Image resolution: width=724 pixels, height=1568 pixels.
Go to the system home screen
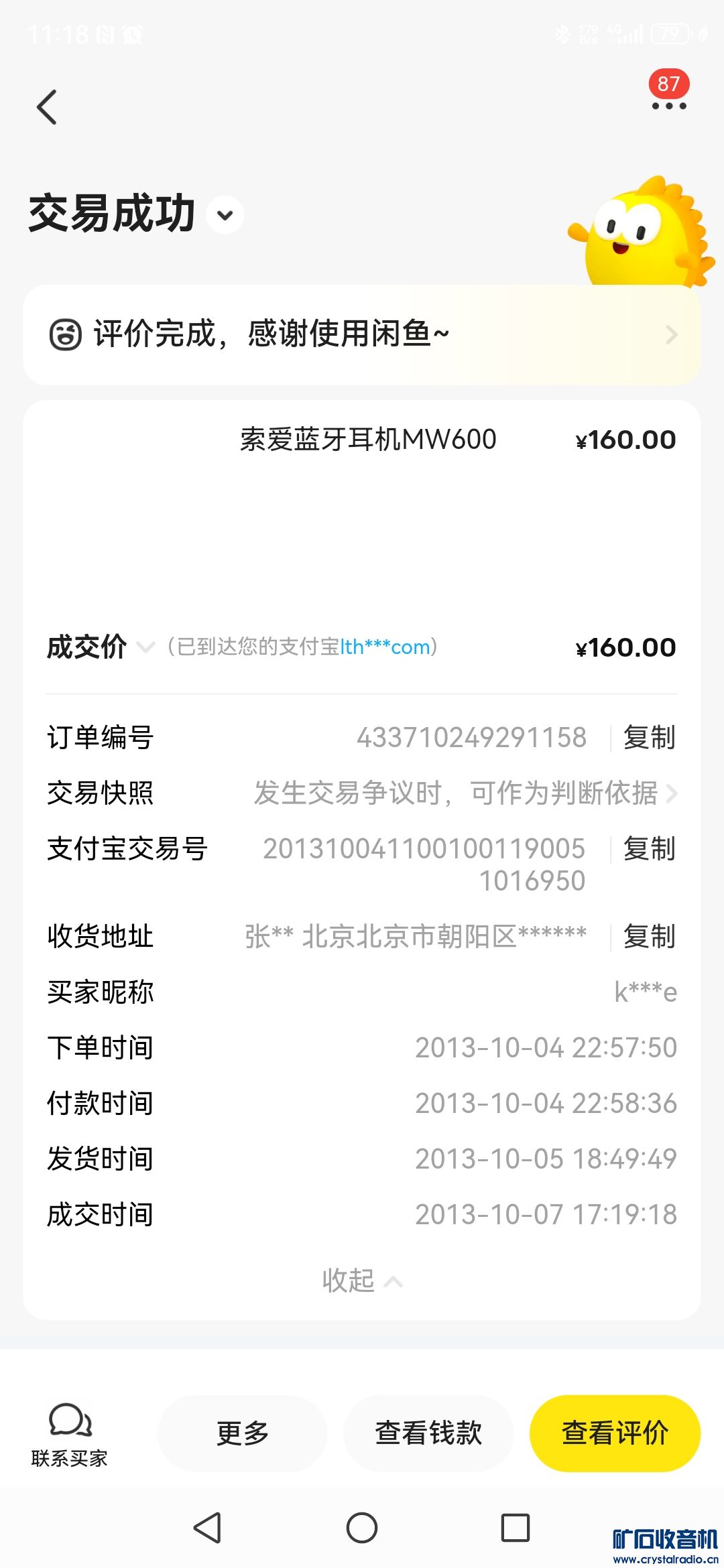pyautogui.click(x=362, y=1528)
